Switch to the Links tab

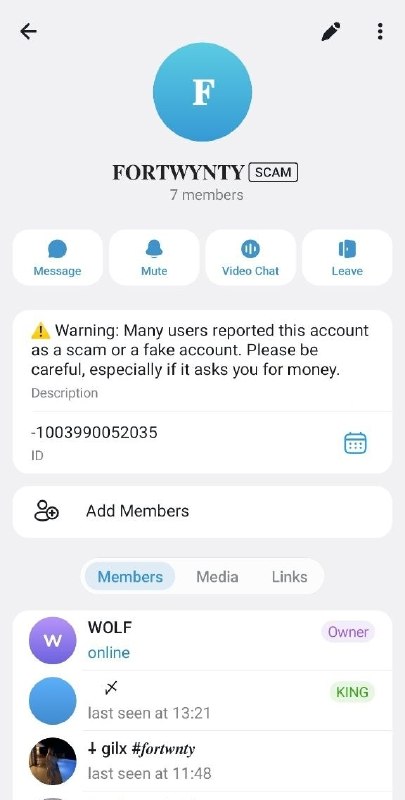click(x=289, y=577)
